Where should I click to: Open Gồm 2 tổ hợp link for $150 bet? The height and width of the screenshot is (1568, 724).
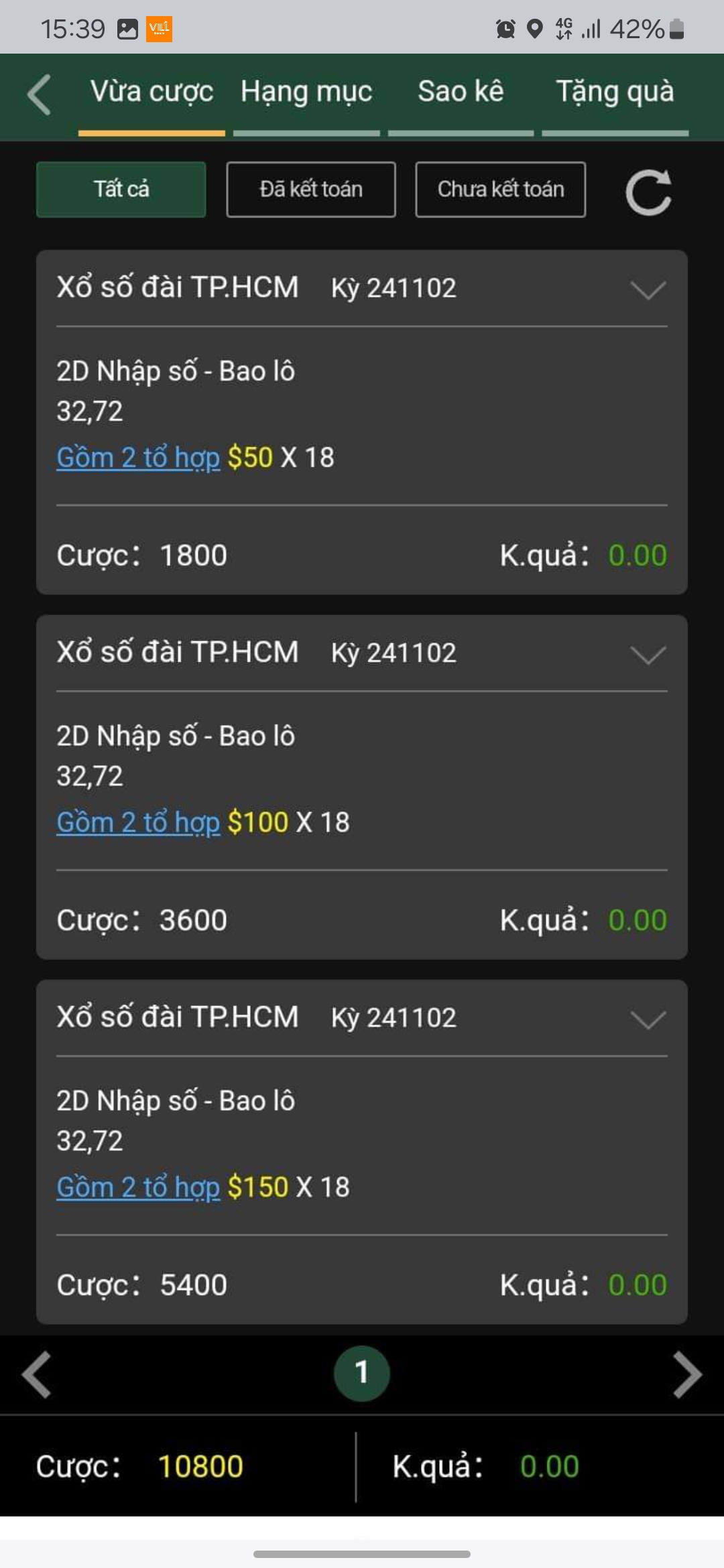coord(138,1187)
